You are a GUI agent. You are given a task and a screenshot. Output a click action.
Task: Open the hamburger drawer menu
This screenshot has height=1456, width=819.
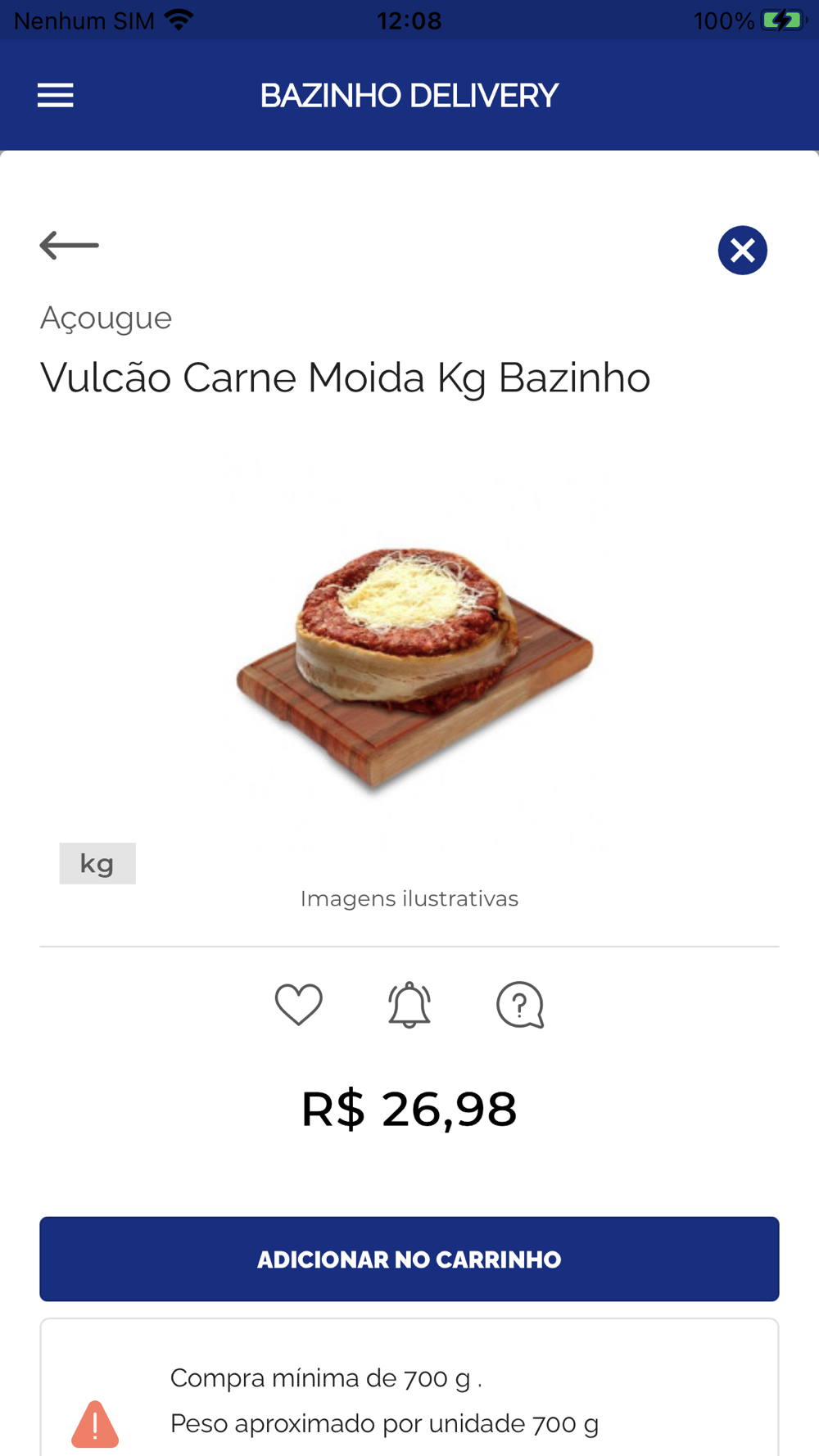point(56,96)
